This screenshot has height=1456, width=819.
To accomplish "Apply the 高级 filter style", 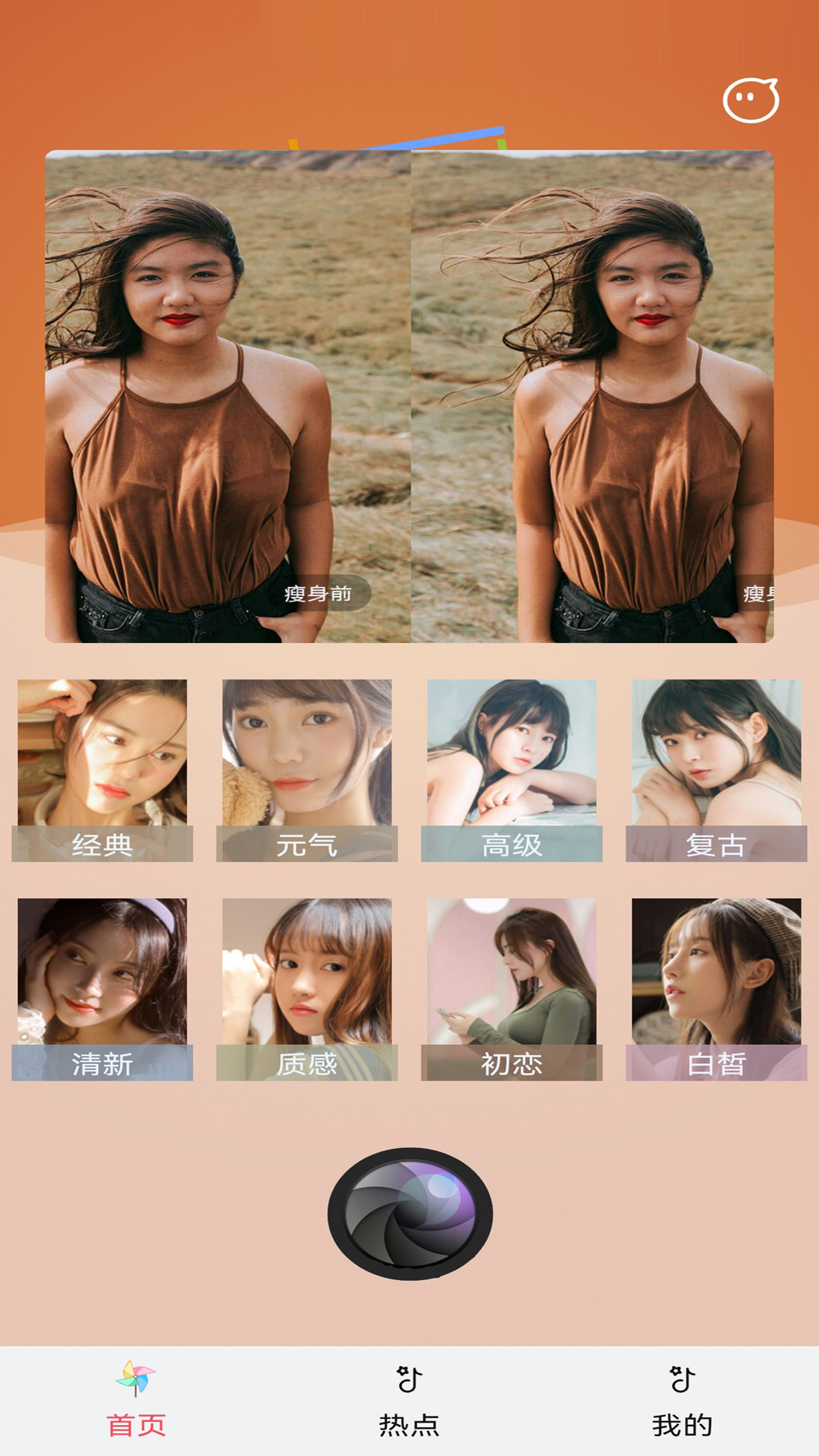I will coord(512,770).
